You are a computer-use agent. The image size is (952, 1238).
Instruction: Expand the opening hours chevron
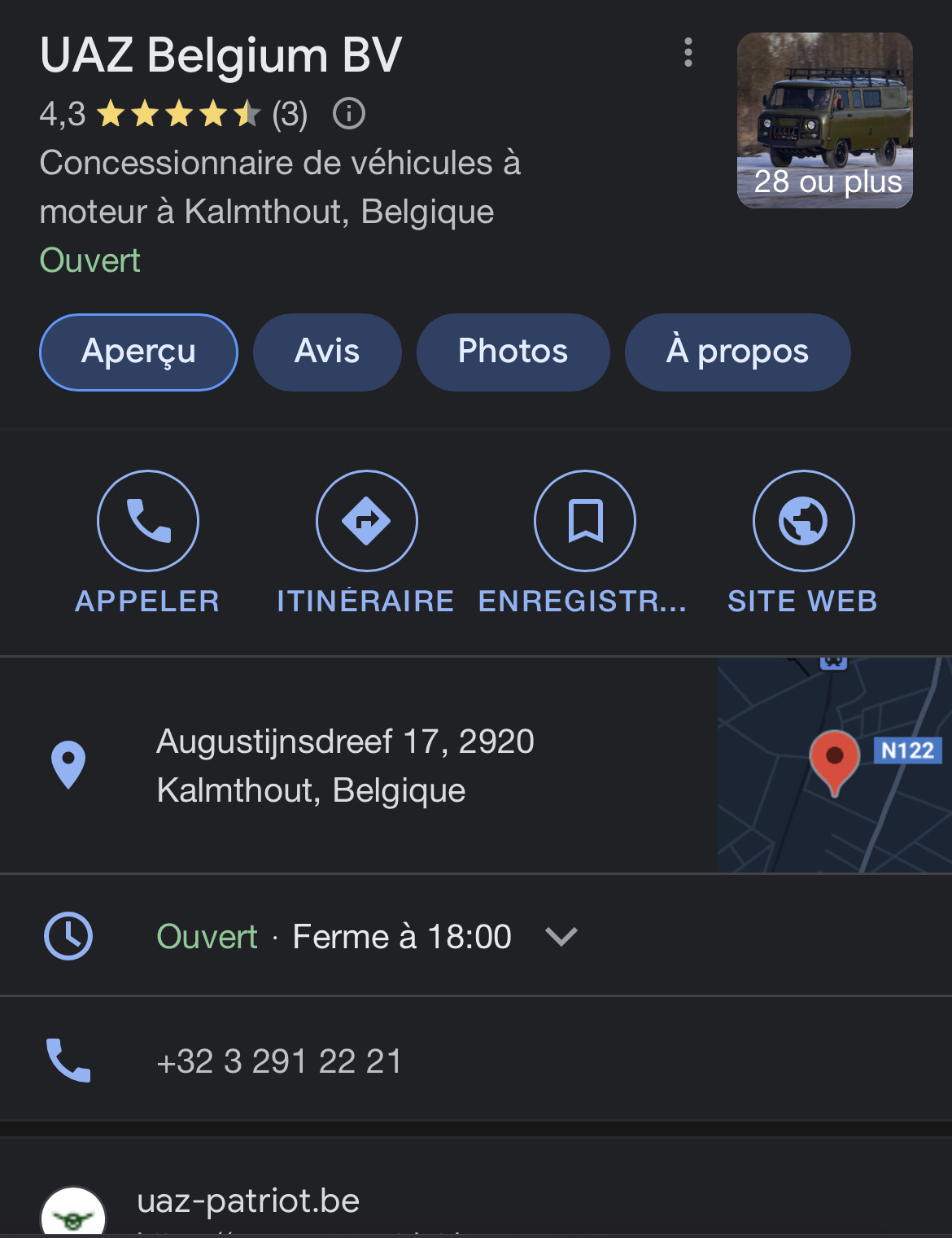[x=561, y=936]
